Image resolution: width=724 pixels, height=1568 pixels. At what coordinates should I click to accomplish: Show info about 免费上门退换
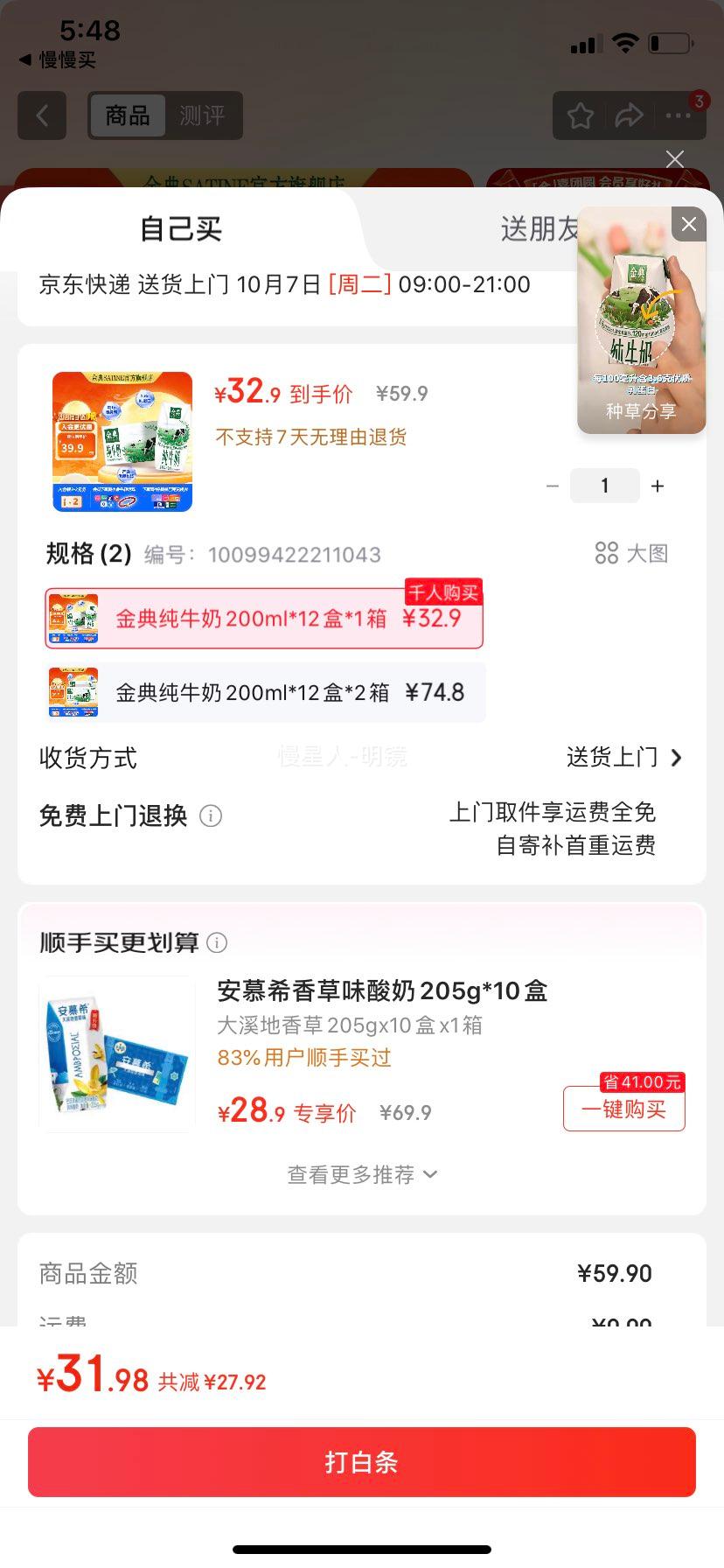[211, 816]
